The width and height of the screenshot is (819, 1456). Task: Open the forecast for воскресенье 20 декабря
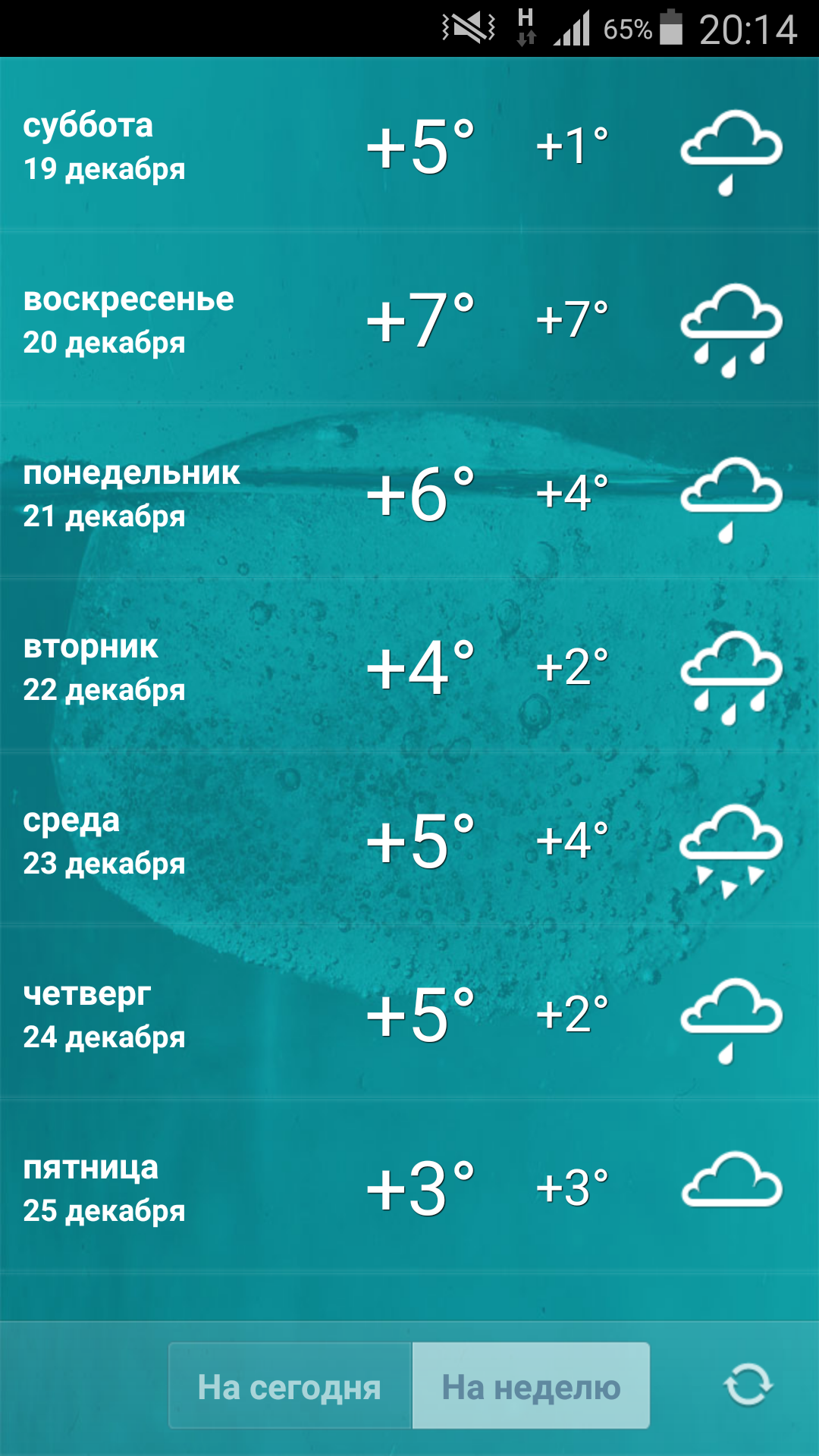point(409,320)
